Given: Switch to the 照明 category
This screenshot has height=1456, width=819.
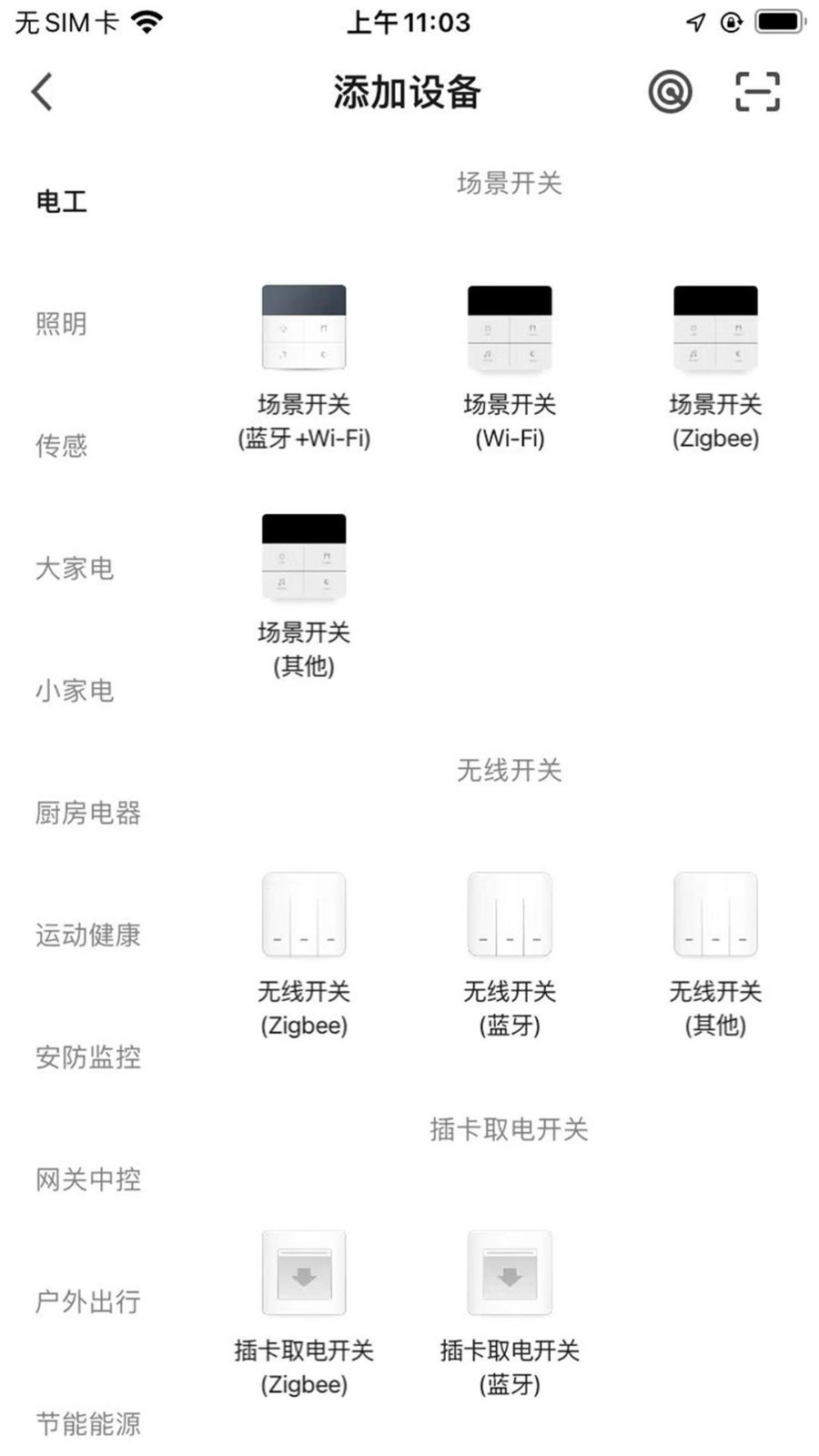Looking at the screenshot, I should 61,323.
